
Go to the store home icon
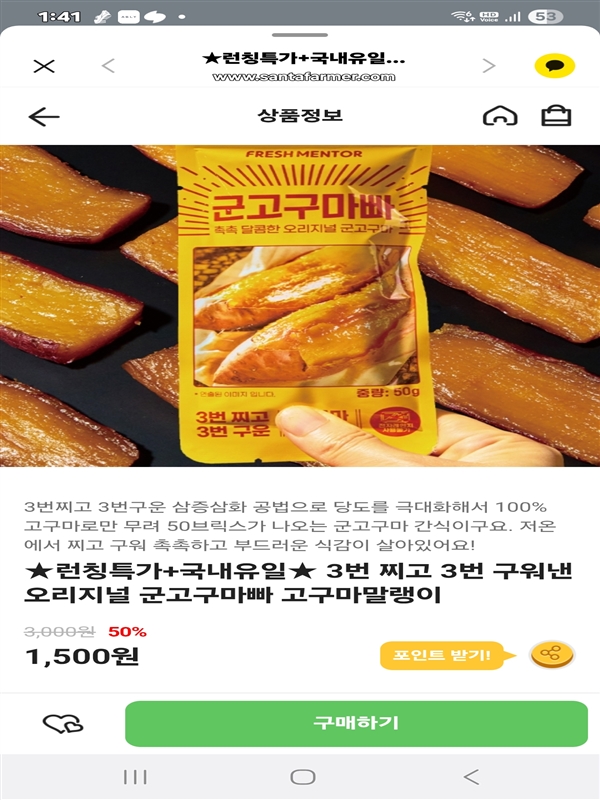click(x=499, y=116)
